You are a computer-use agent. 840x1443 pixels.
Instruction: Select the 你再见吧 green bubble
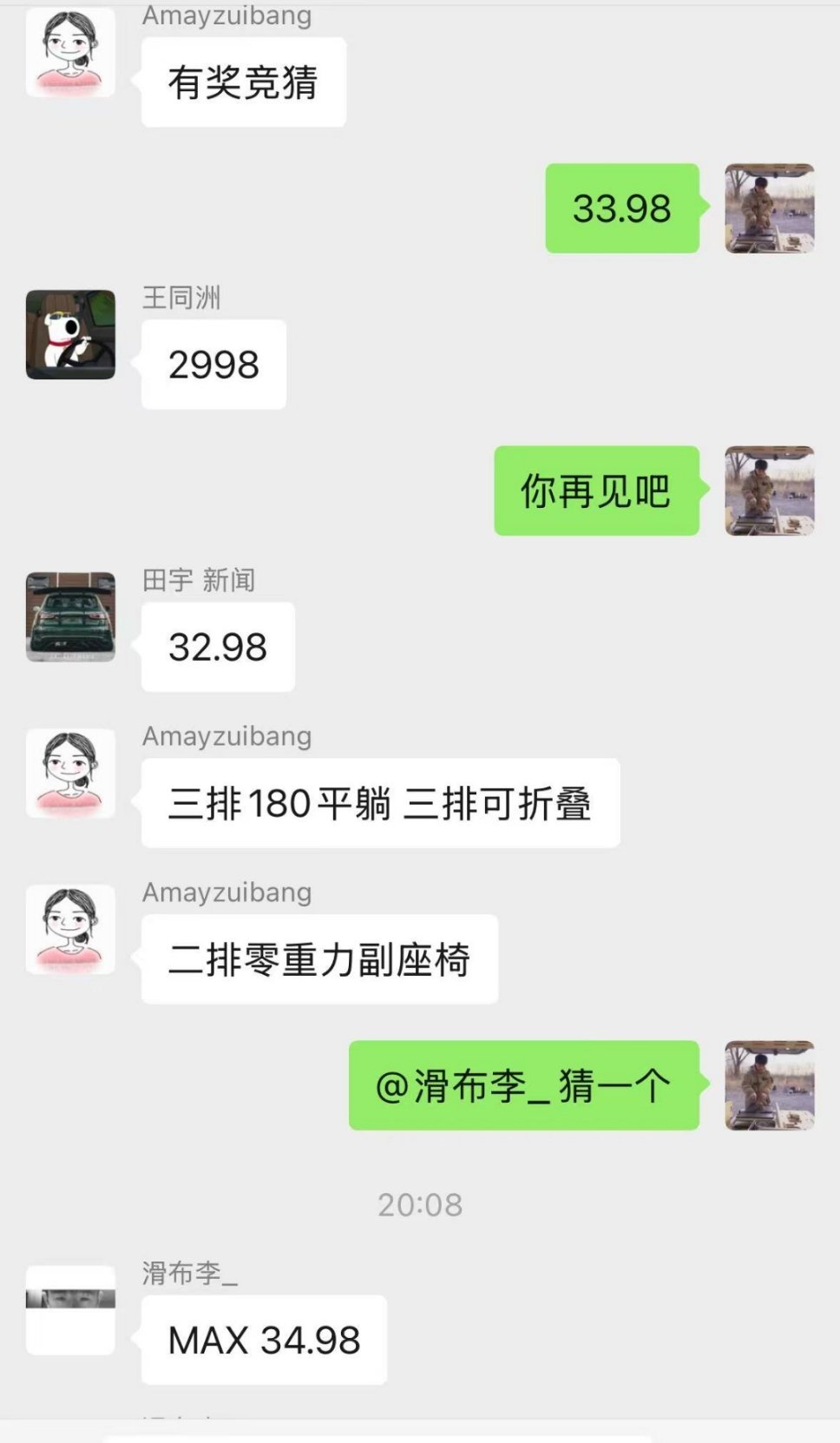tap(595, 489)
